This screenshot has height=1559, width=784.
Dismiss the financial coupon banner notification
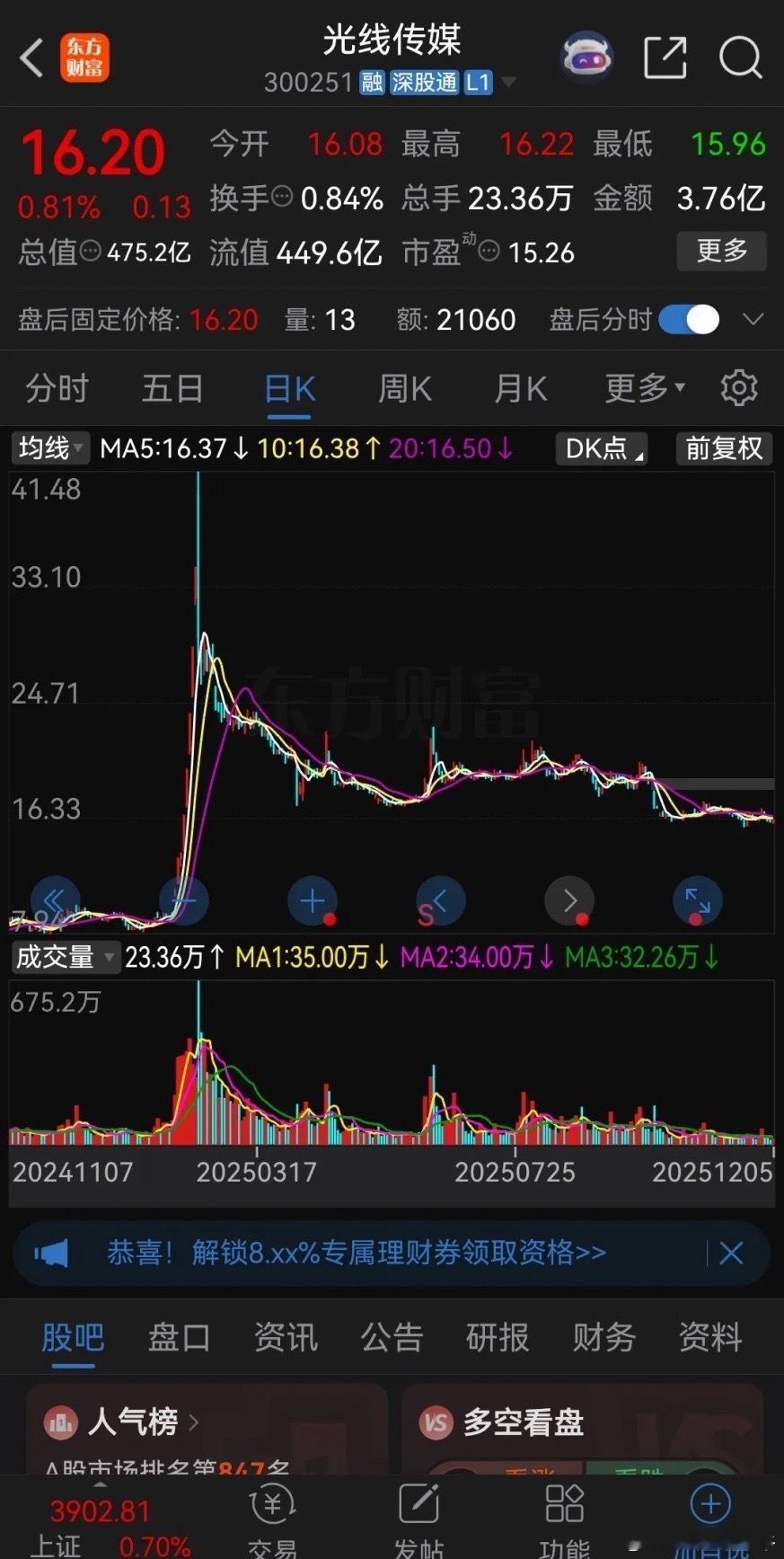[x=731, y=1253]
